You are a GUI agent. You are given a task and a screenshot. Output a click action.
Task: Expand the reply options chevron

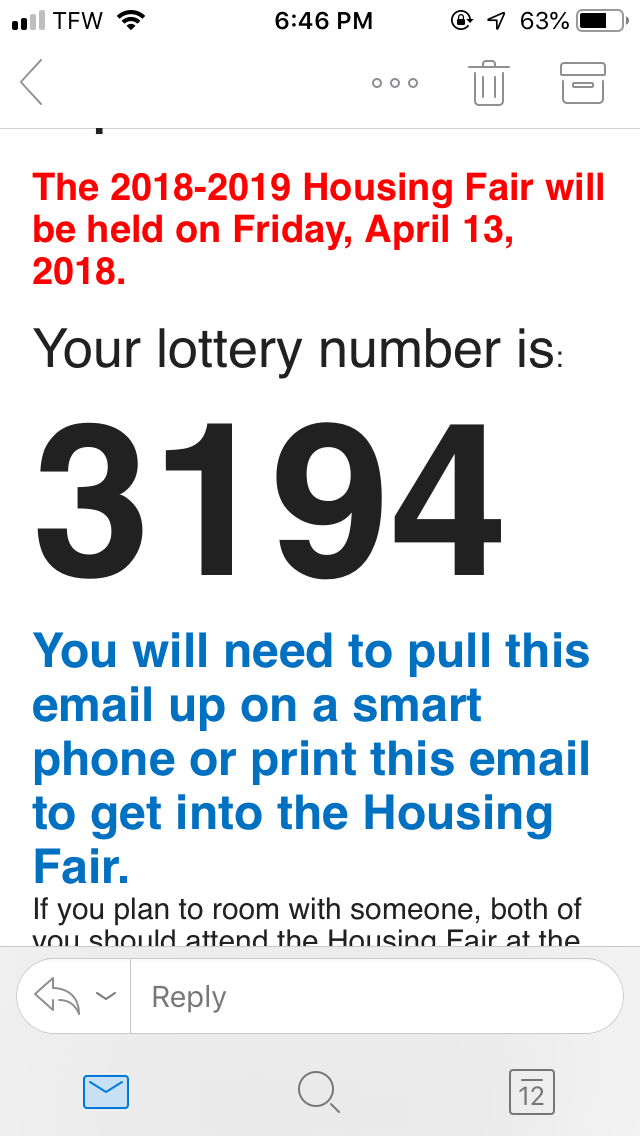pos(105,996)
